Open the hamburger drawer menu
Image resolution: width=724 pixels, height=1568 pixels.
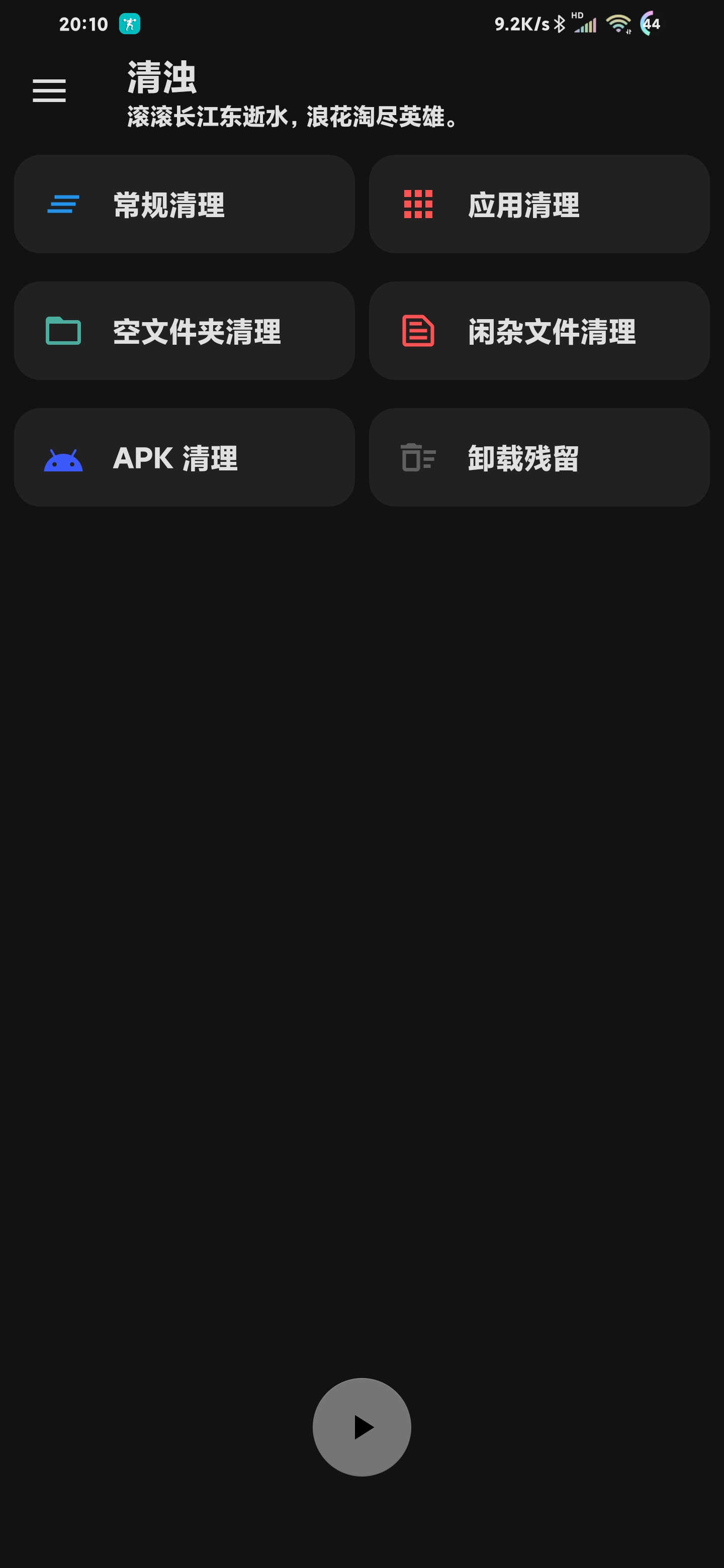point(49,90)
